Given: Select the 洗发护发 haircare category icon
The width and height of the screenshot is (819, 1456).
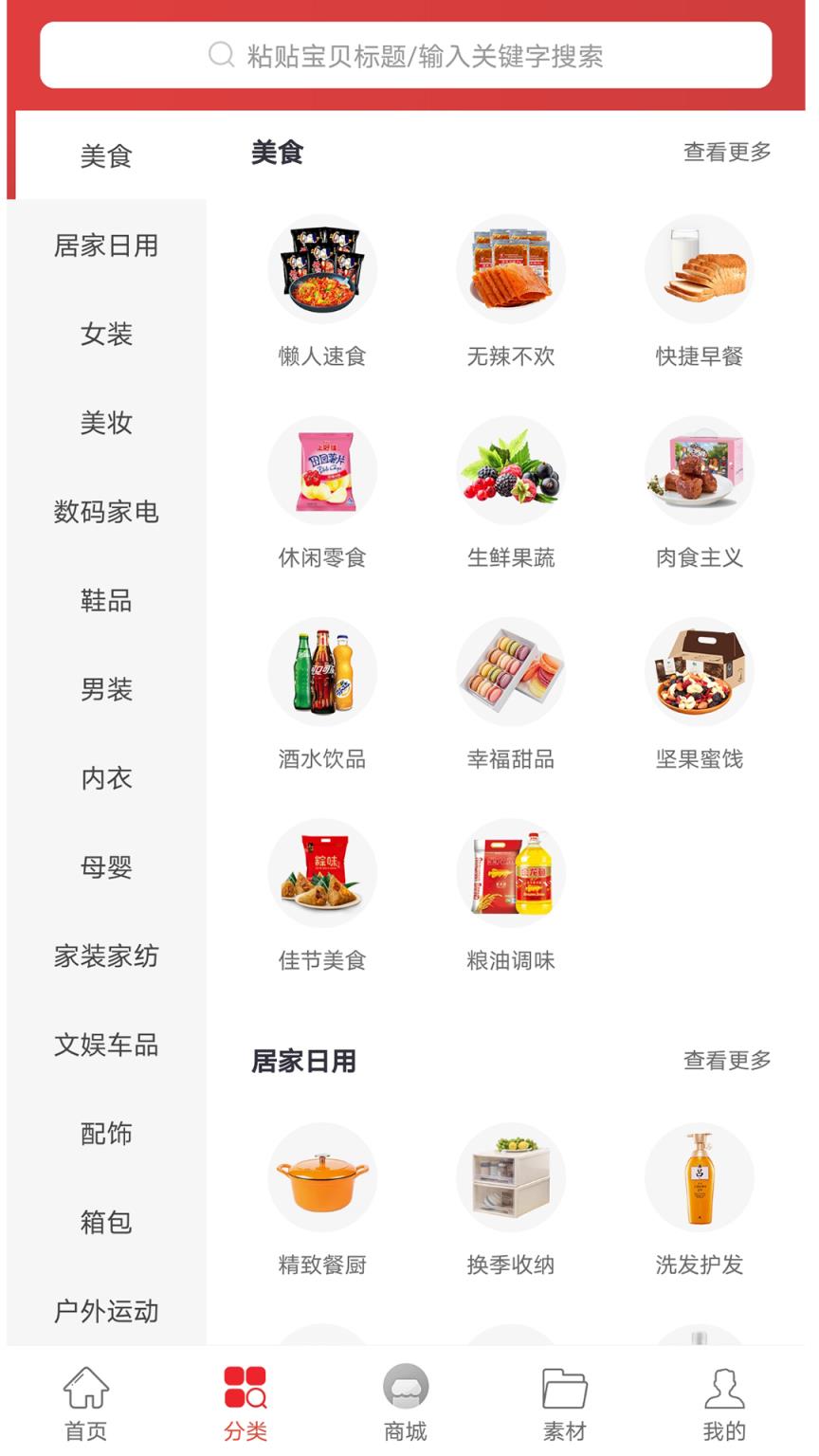Looking at the screenshot, I should 700,1177.
